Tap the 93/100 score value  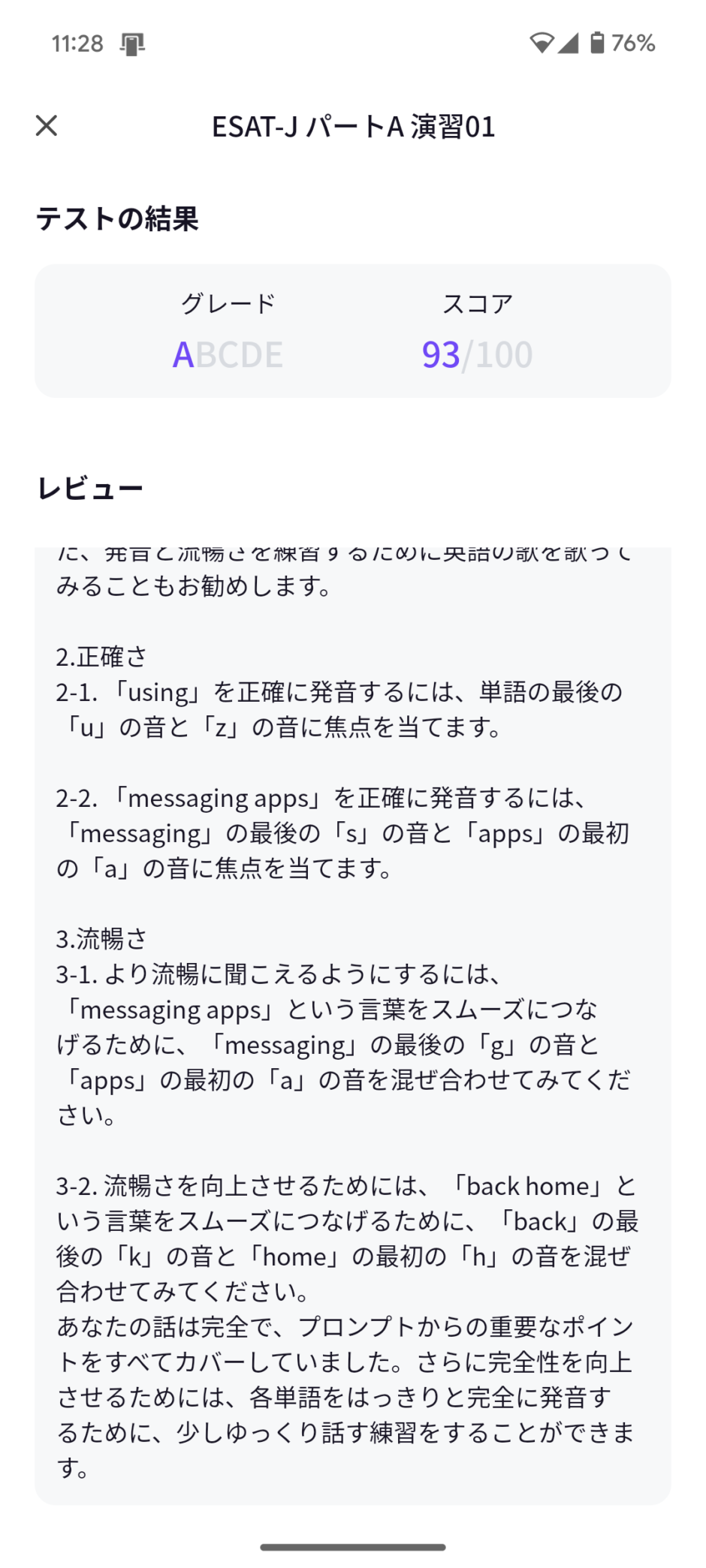tap(478, 355)
